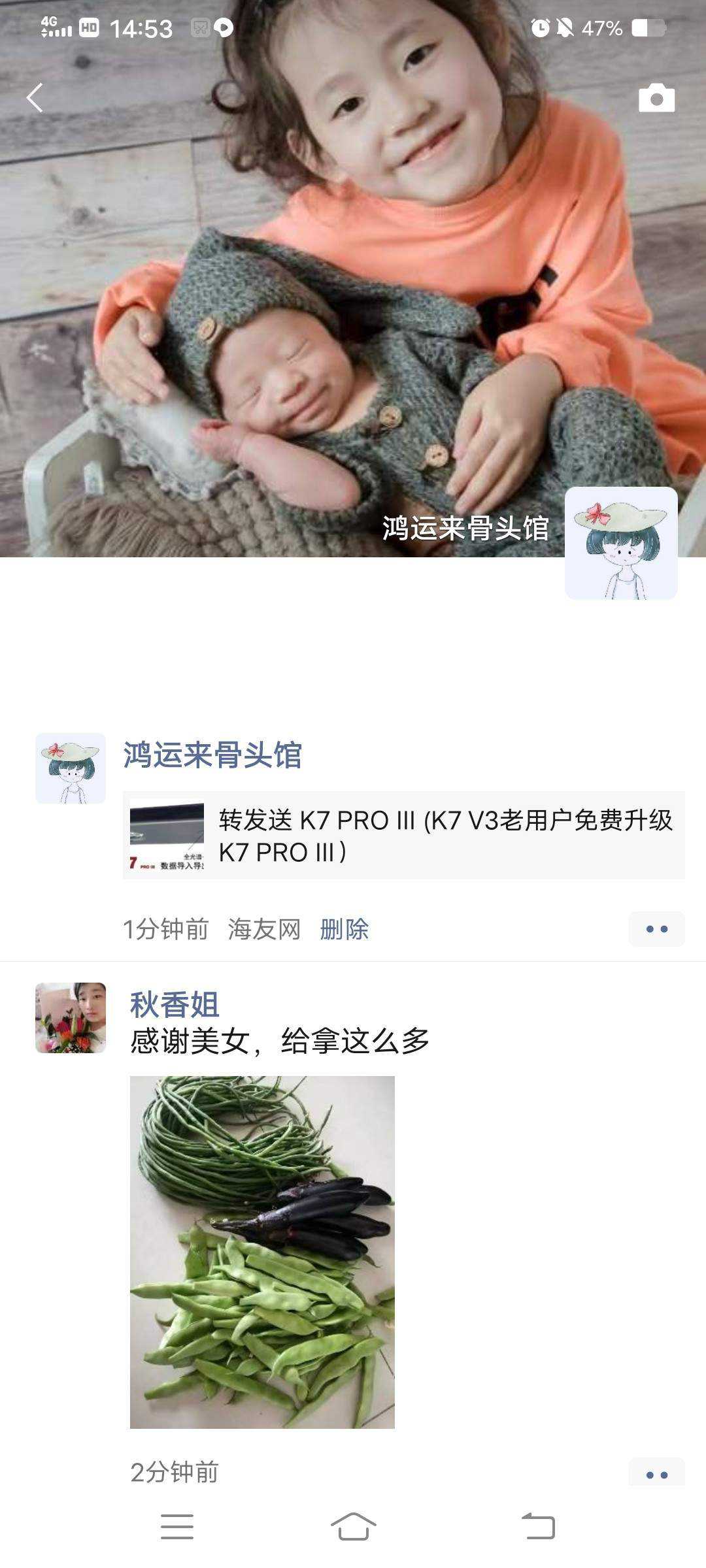View 秋香姐's avatar profile

71,1018
